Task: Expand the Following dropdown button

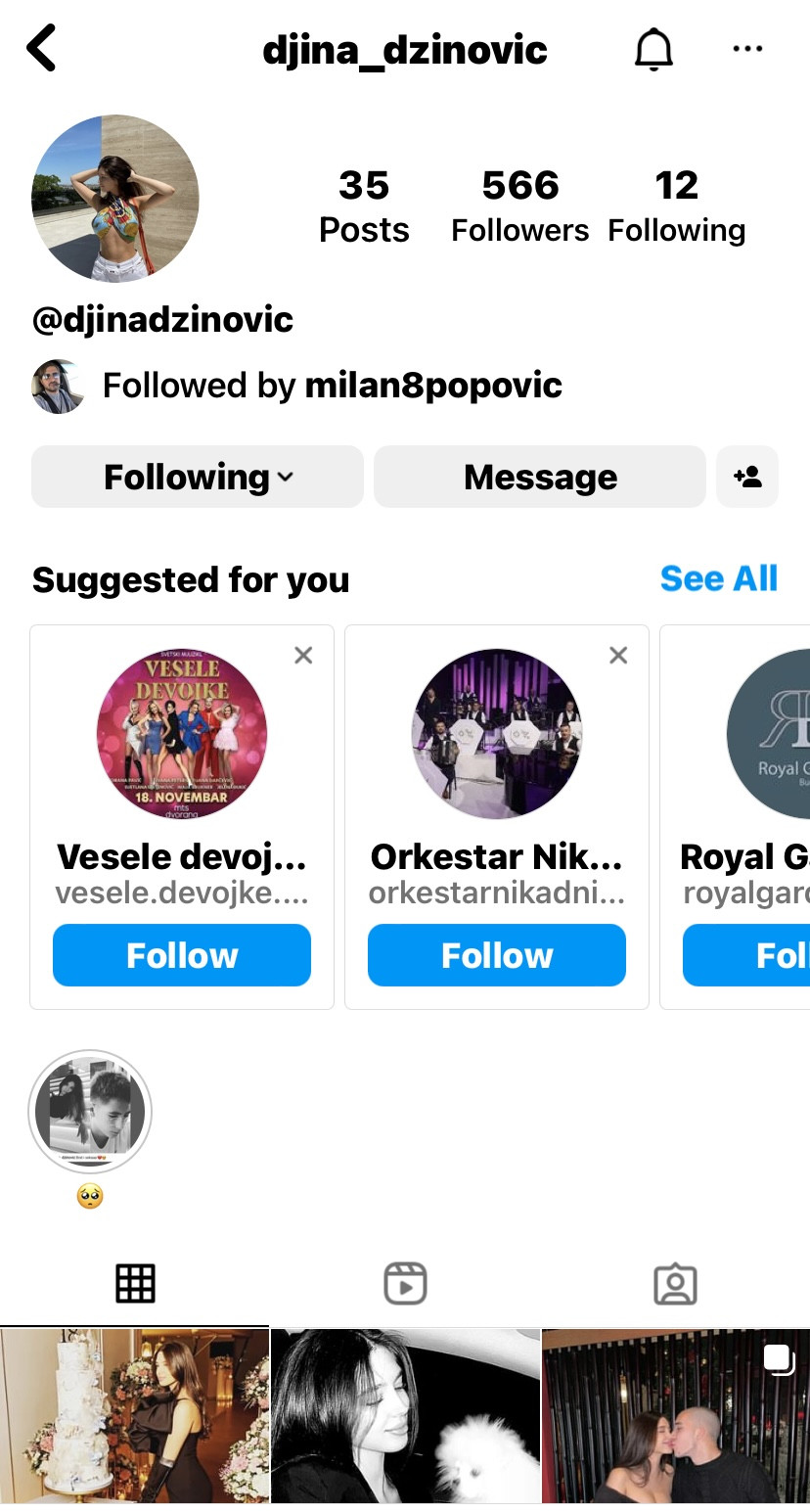Action: [198, 478]
